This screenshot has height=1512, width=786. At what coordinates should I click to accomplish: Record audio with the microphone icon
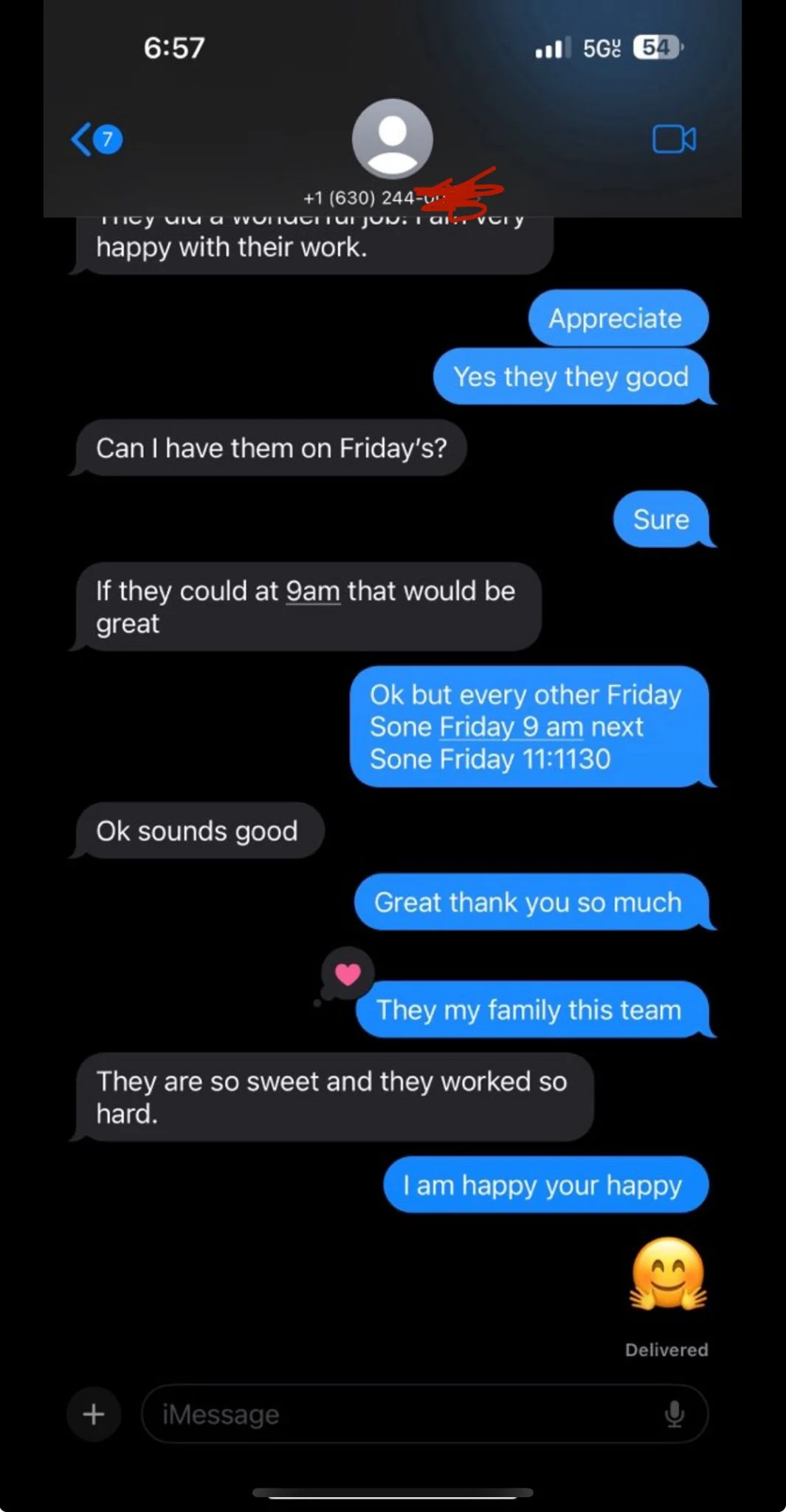tap(674, 1414)
